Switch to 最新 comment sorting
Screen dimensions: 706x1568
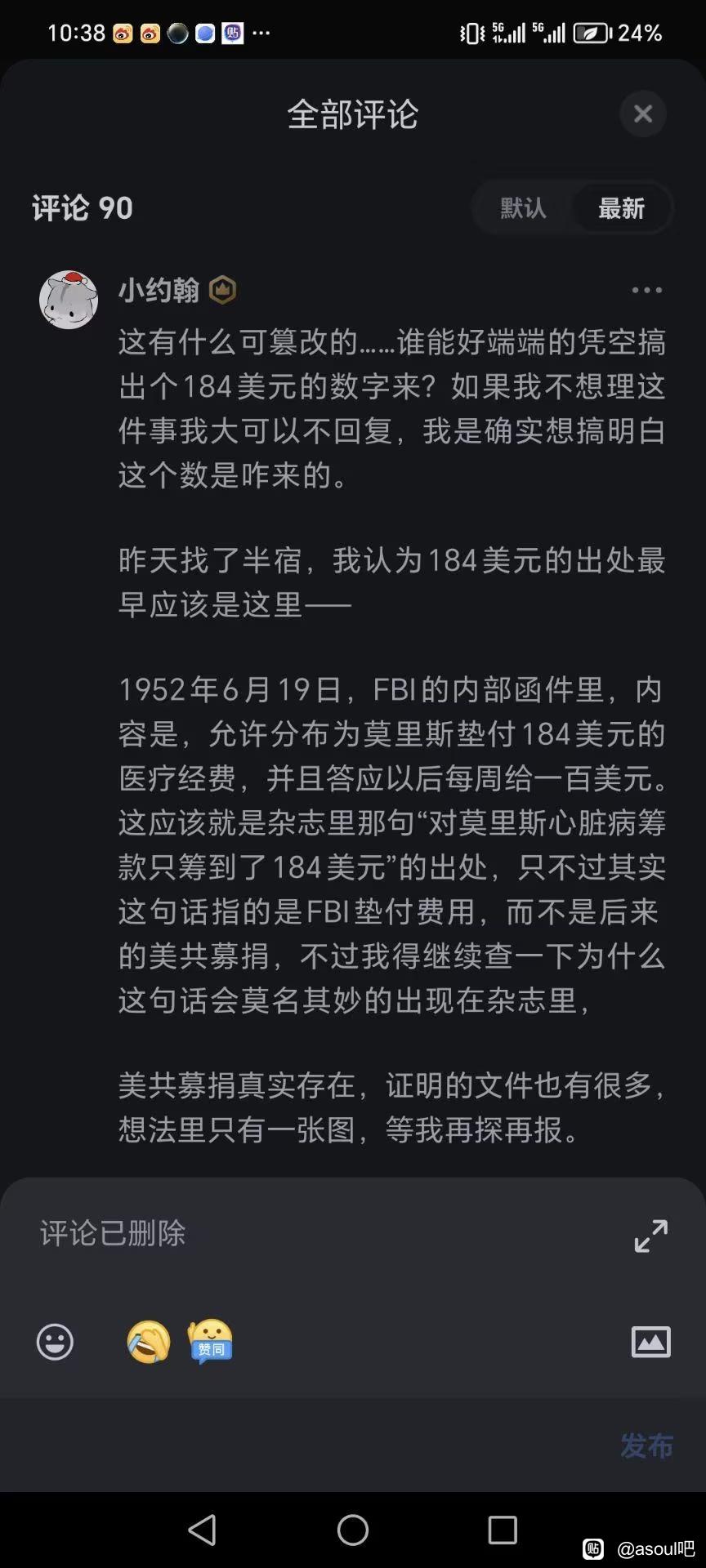[x=621, y=208]
